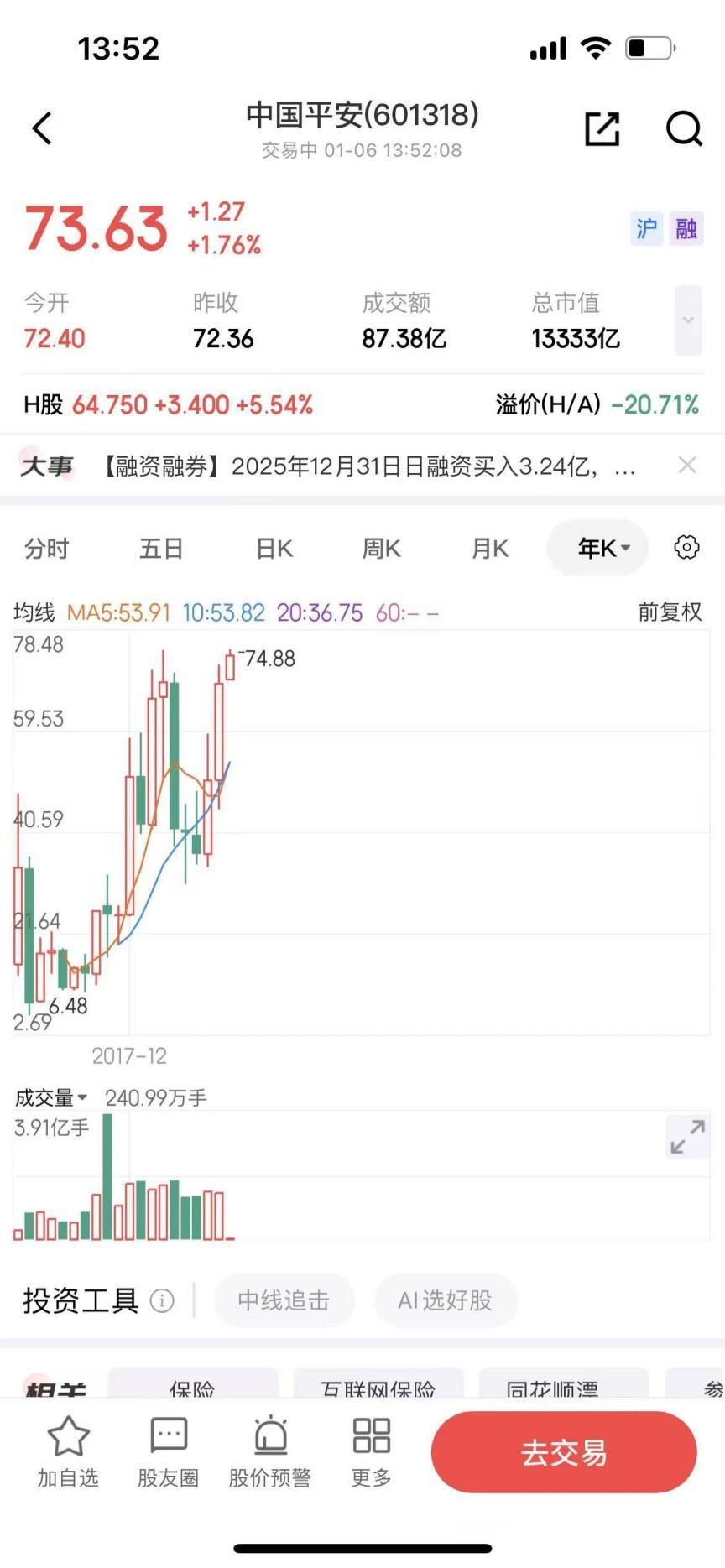Open chart settings gear
This screenshot has height=1568, width=725.
pos(686,547)
